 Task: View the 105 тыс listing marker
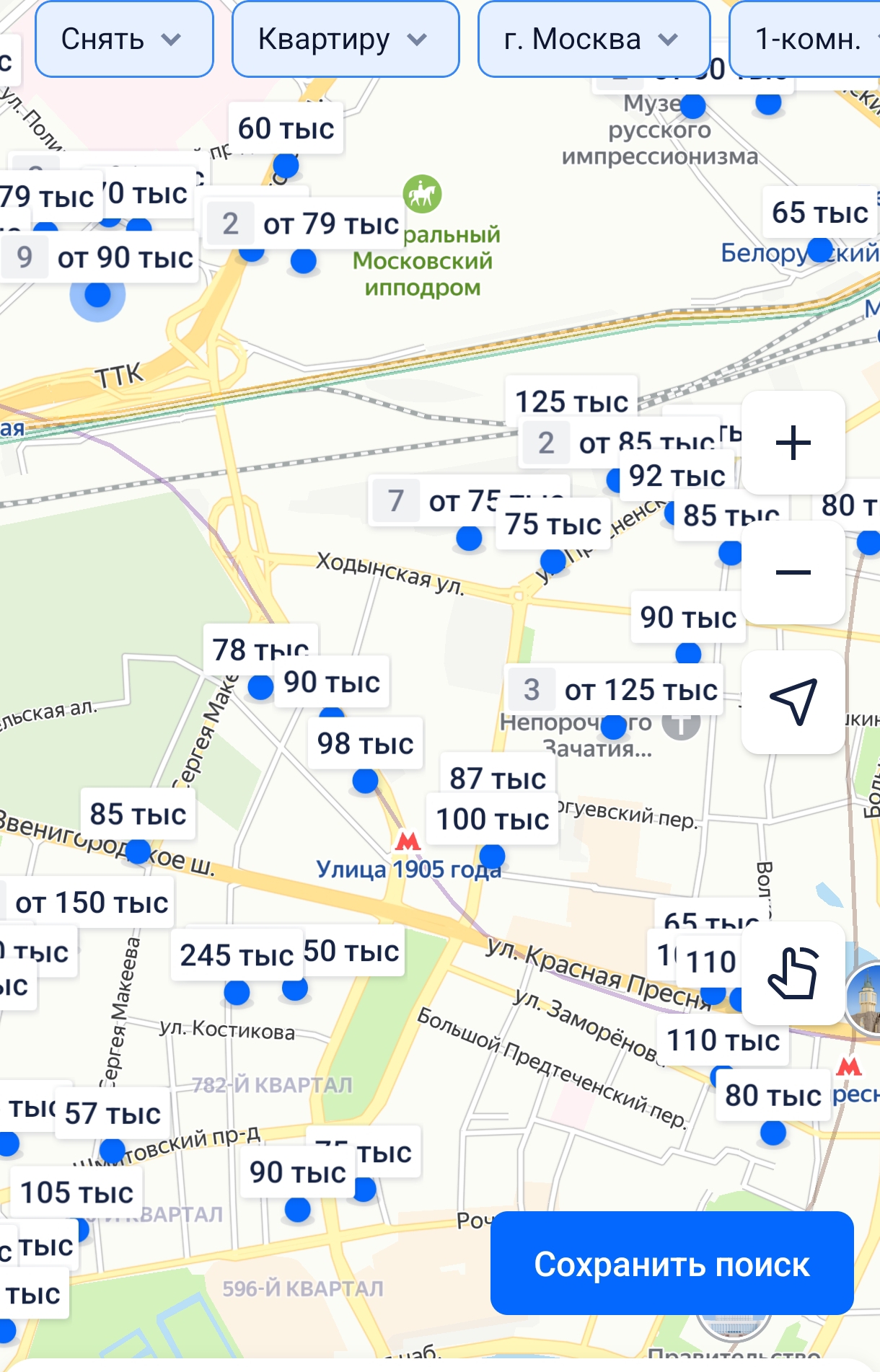coord(76,1192)
